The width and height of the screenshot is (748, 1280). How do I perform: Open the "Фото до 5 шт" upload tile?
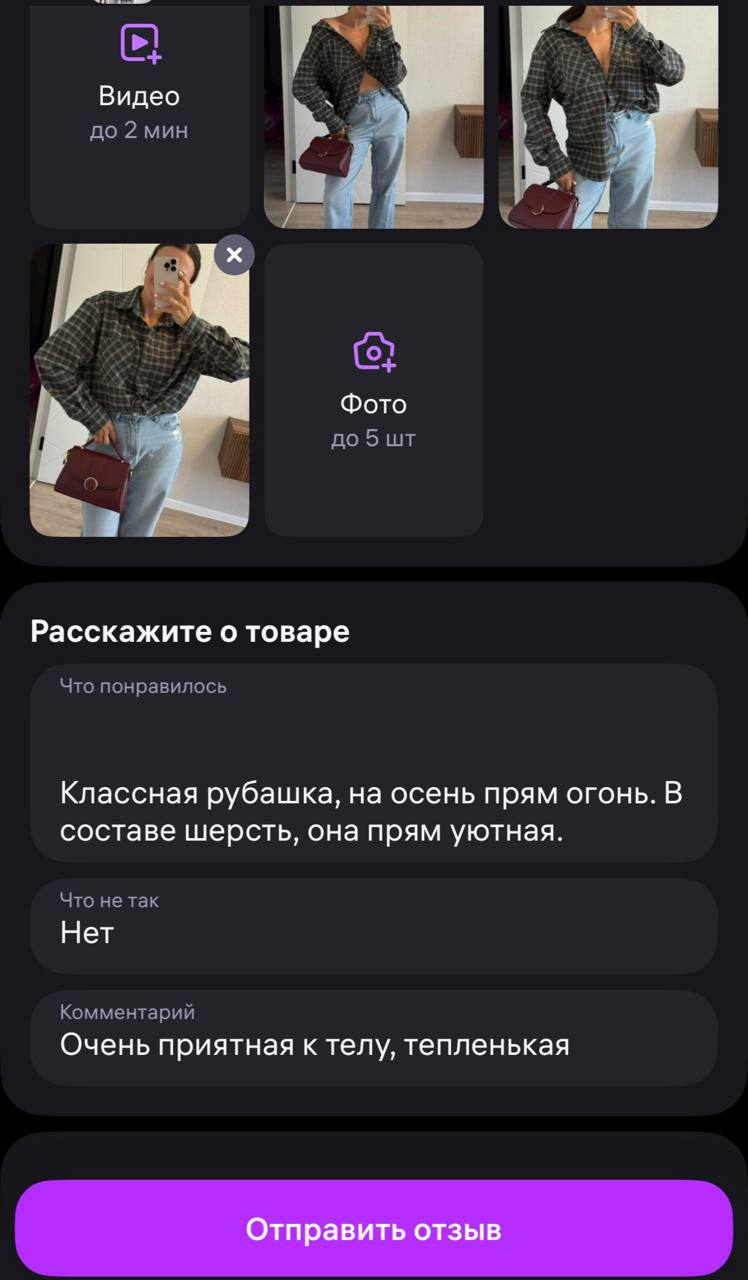click(x=373, y=390)
